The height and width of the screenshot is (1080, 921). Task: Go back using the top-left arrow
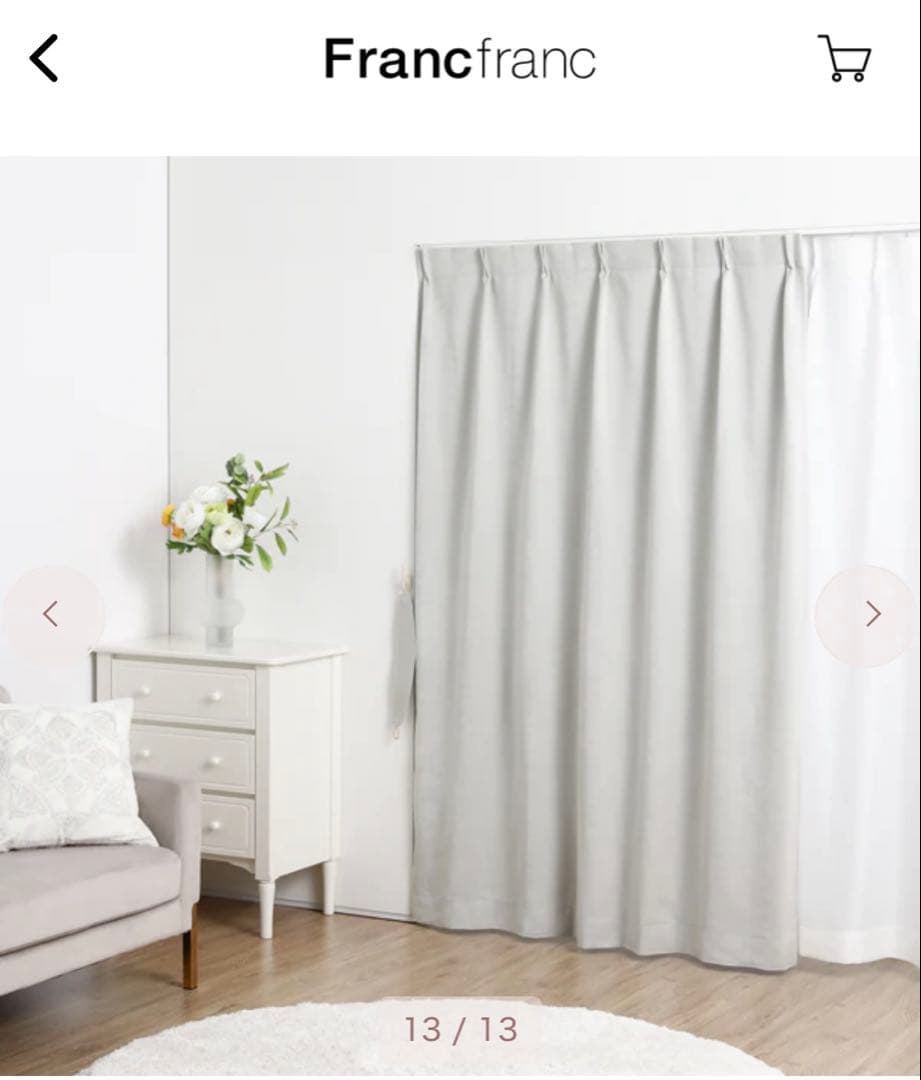pyautogui.click(x=44, y=58)
